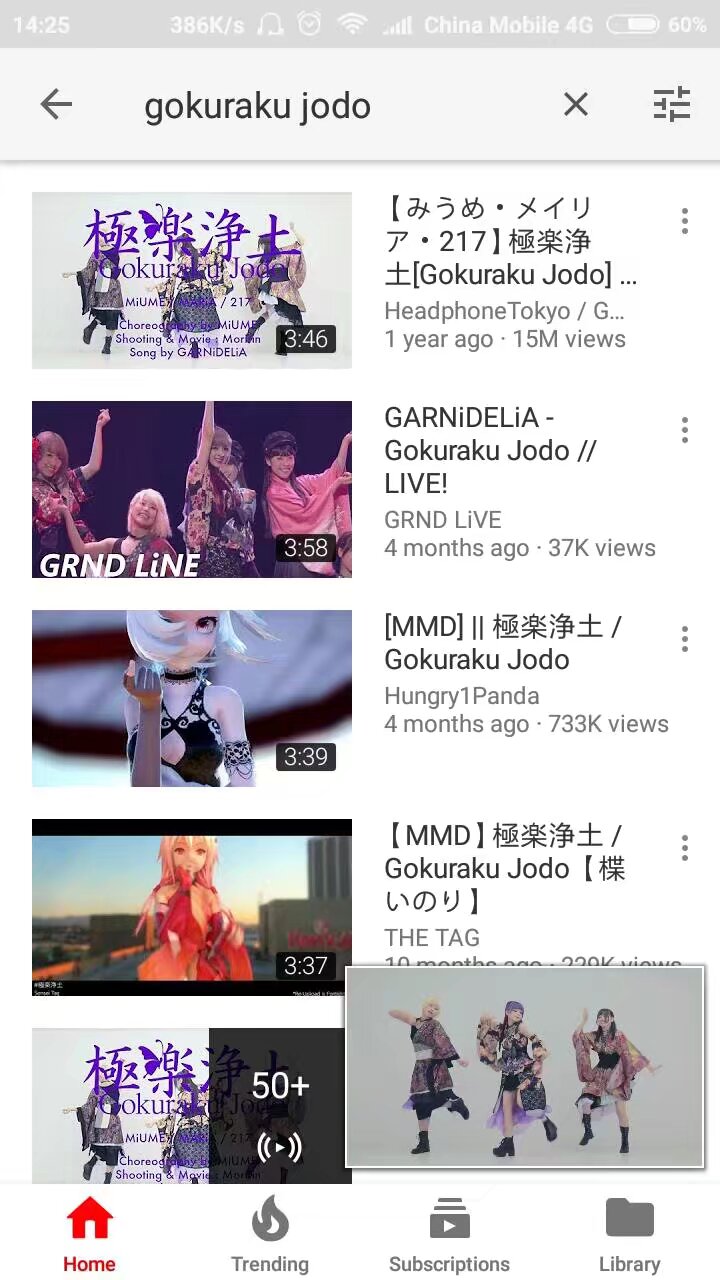This screenshot has height=1280, width=720.
Task: Watch the Hungry1Panda MMD video
Action: tap(192, 698)
